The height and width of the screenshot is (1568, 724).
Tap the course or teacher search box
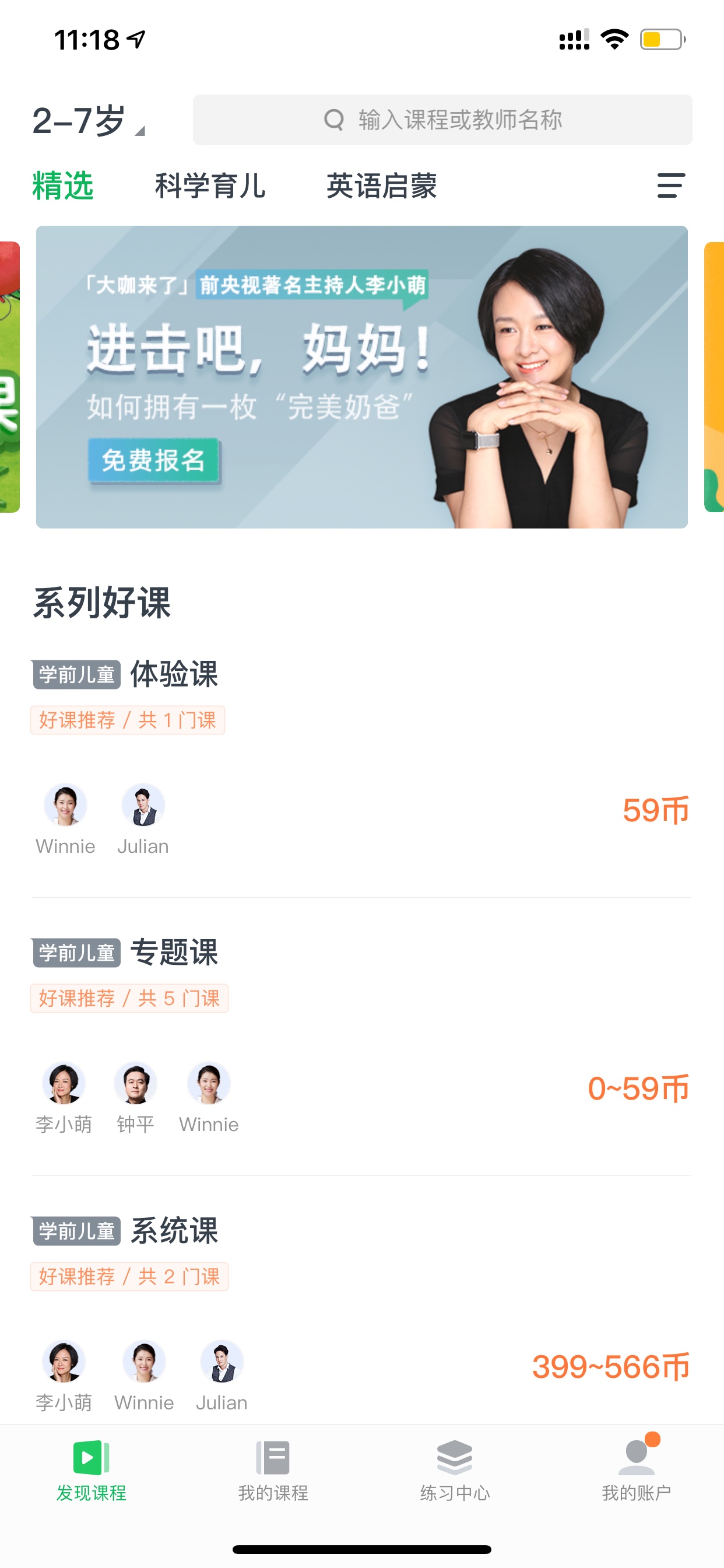coord(442,120)
